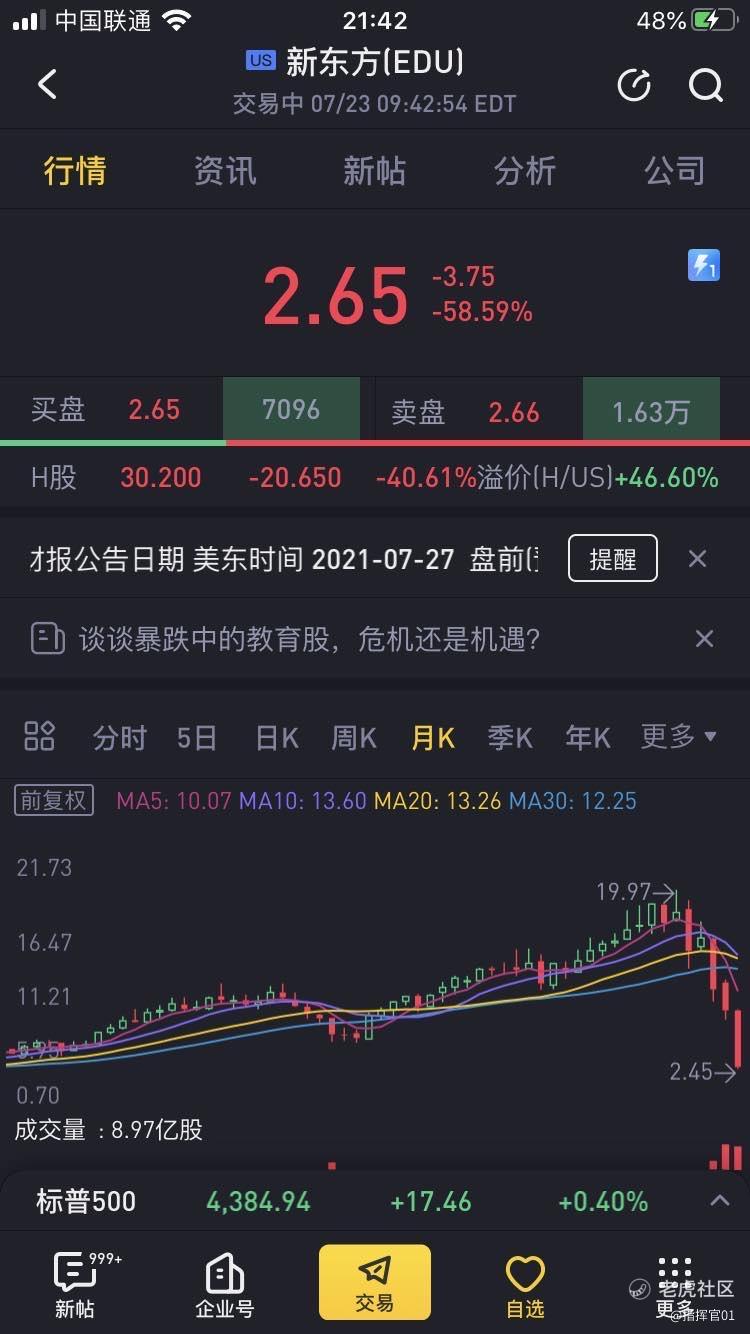Screen dimensions: 750x1334
Task: Open the 分析 tab
Action: click(524, 171)
